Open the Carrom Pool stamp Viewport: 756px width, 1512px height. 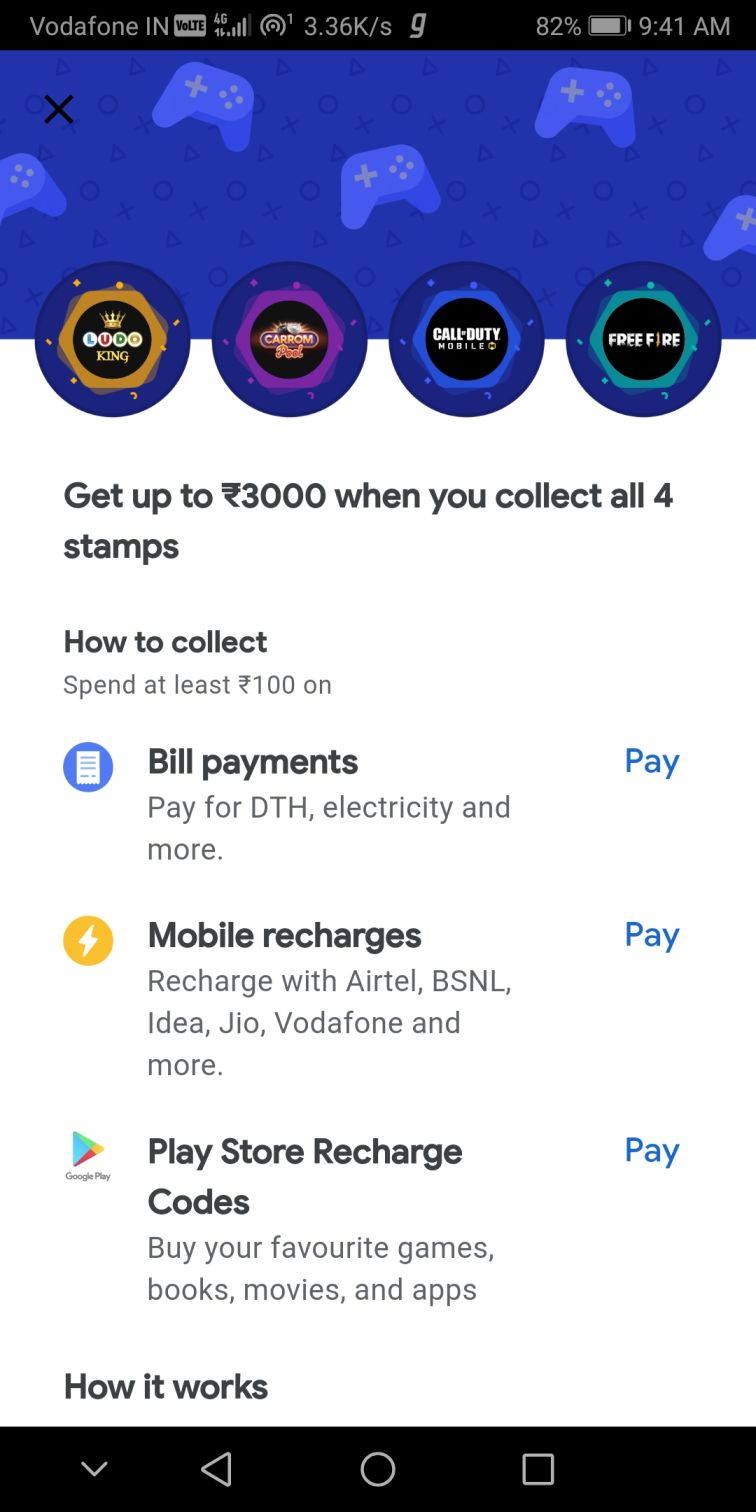(289, 340)
